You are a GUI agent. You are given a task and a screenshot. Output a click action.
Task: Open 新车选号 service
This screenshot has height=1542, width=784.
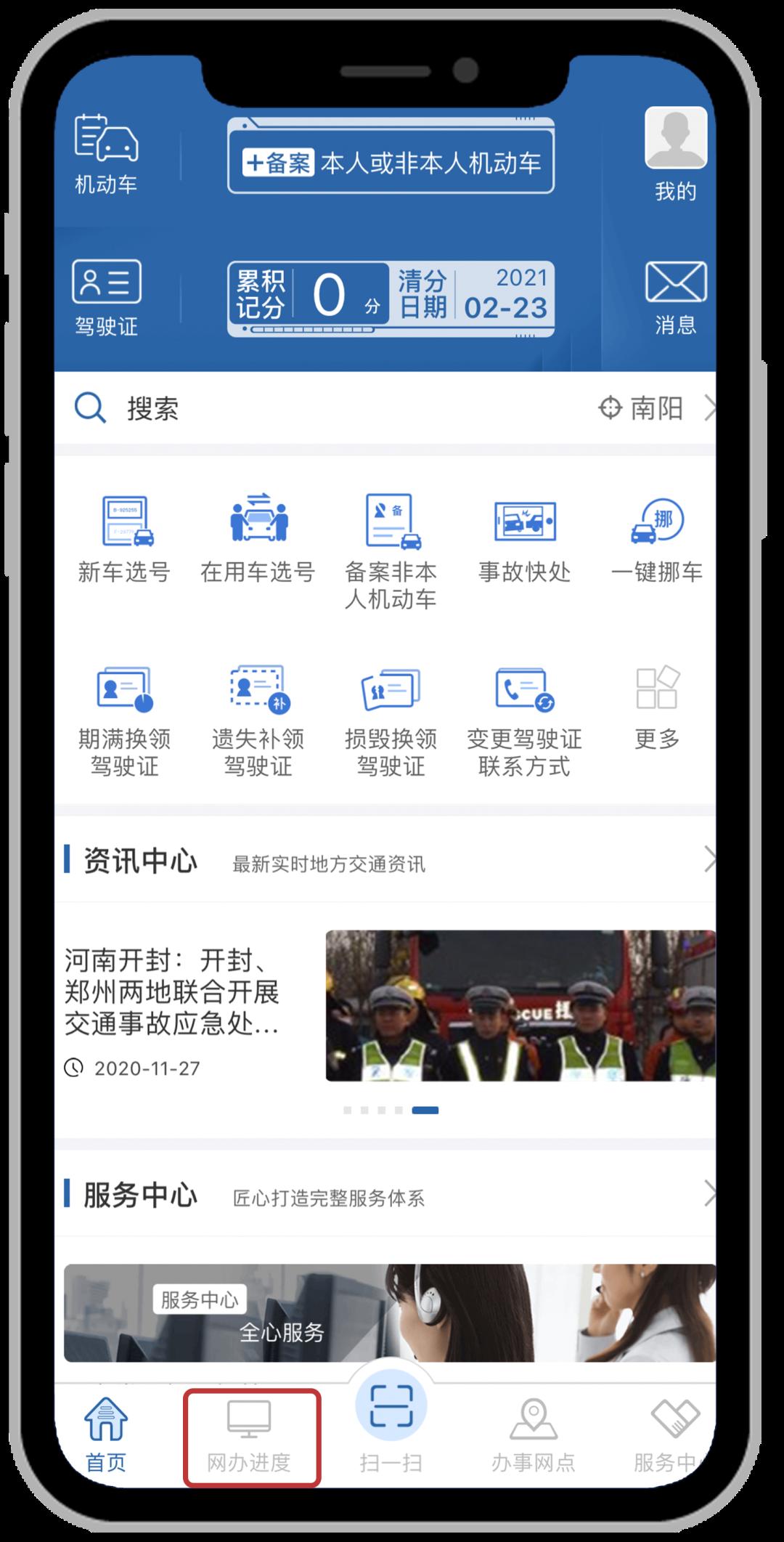coord(124,540)
